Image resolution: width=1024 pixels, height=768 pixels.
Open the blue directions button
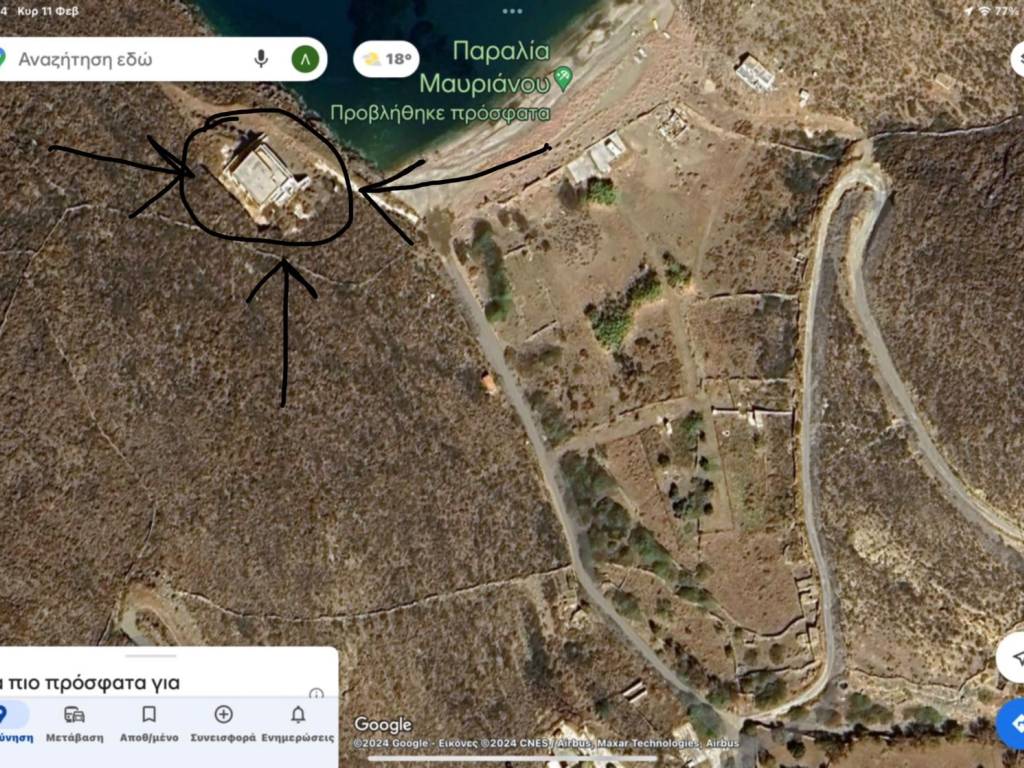(1014, 723)
